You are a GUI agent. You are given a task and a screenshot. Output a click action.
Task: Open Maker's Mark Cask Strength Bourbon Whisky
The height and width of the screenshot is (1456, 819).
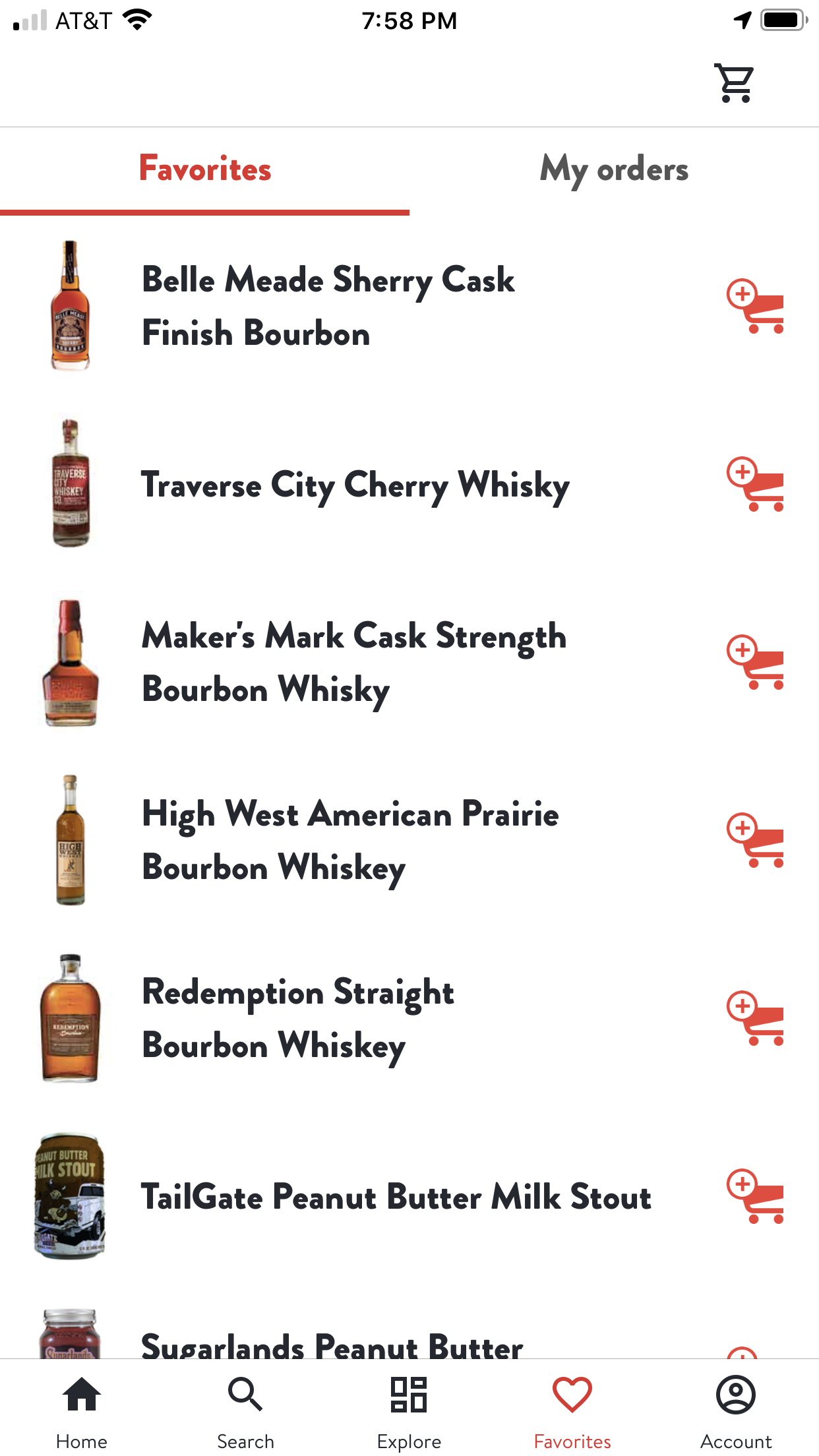tap(354, 663)
